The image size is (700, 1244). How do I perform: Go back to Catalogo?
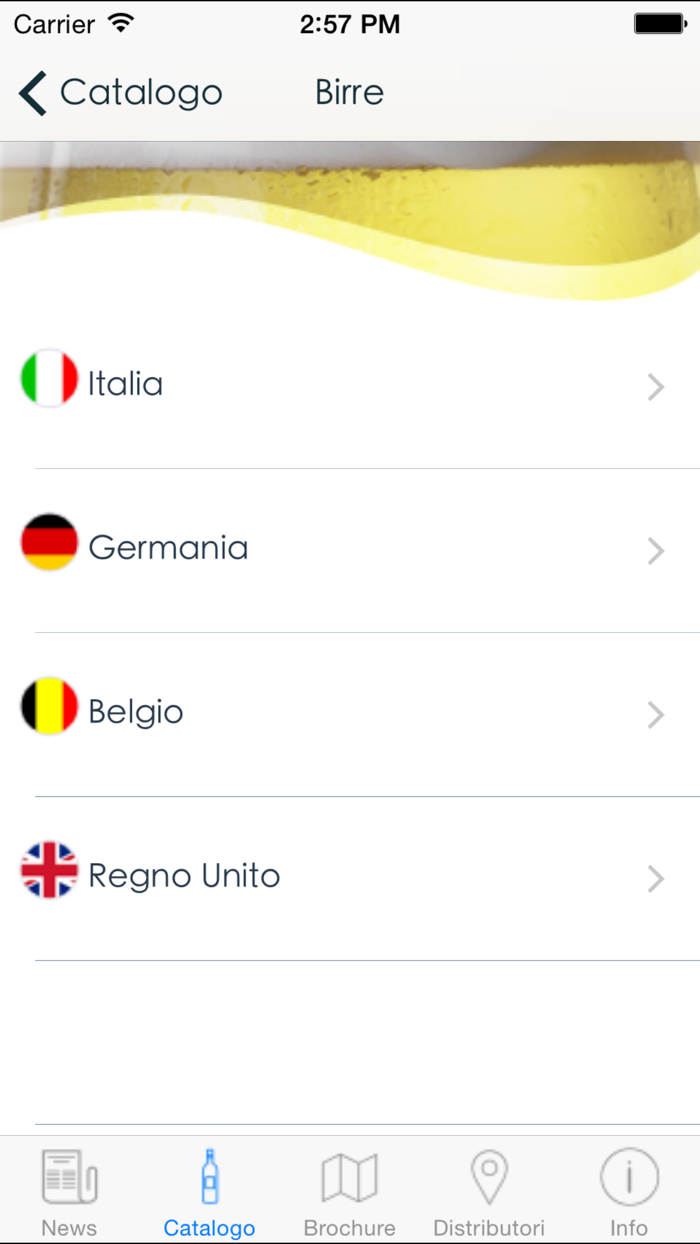(120, 93)
